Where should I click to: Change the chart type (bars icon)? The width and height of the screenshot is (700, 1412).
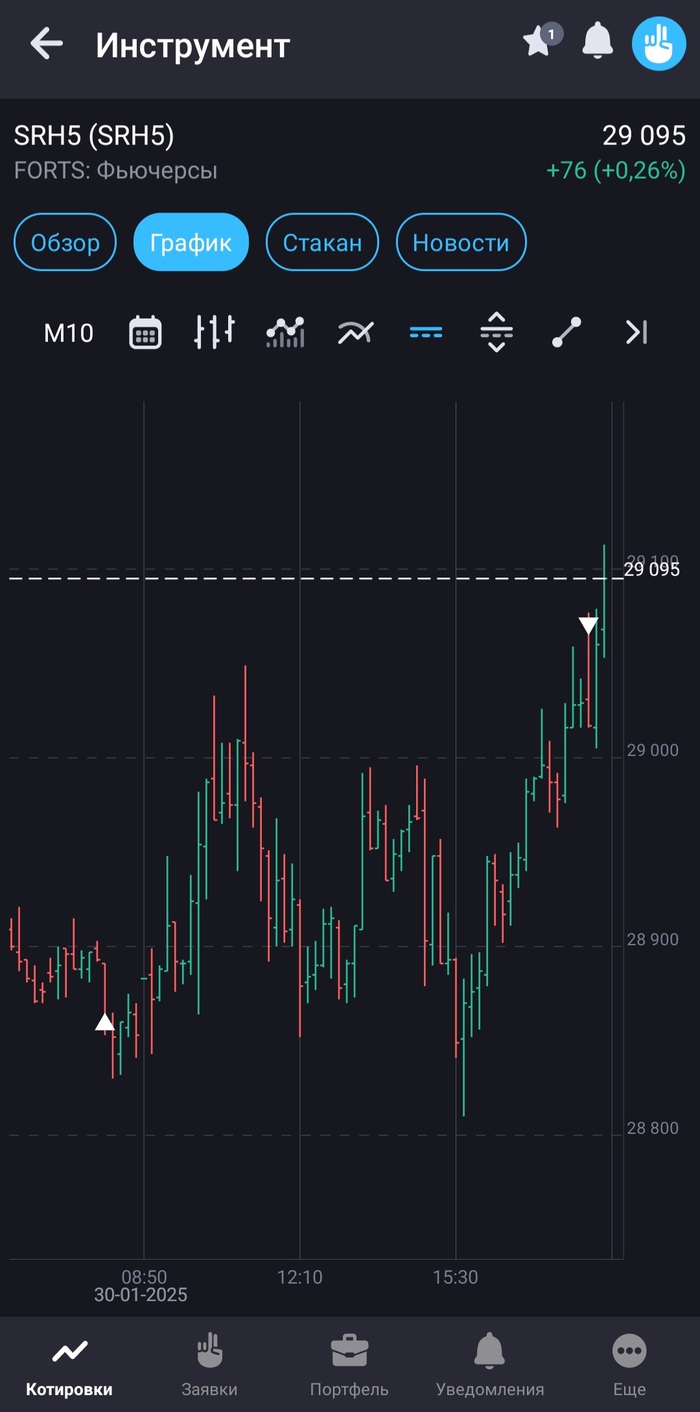(x=215, y=332)
